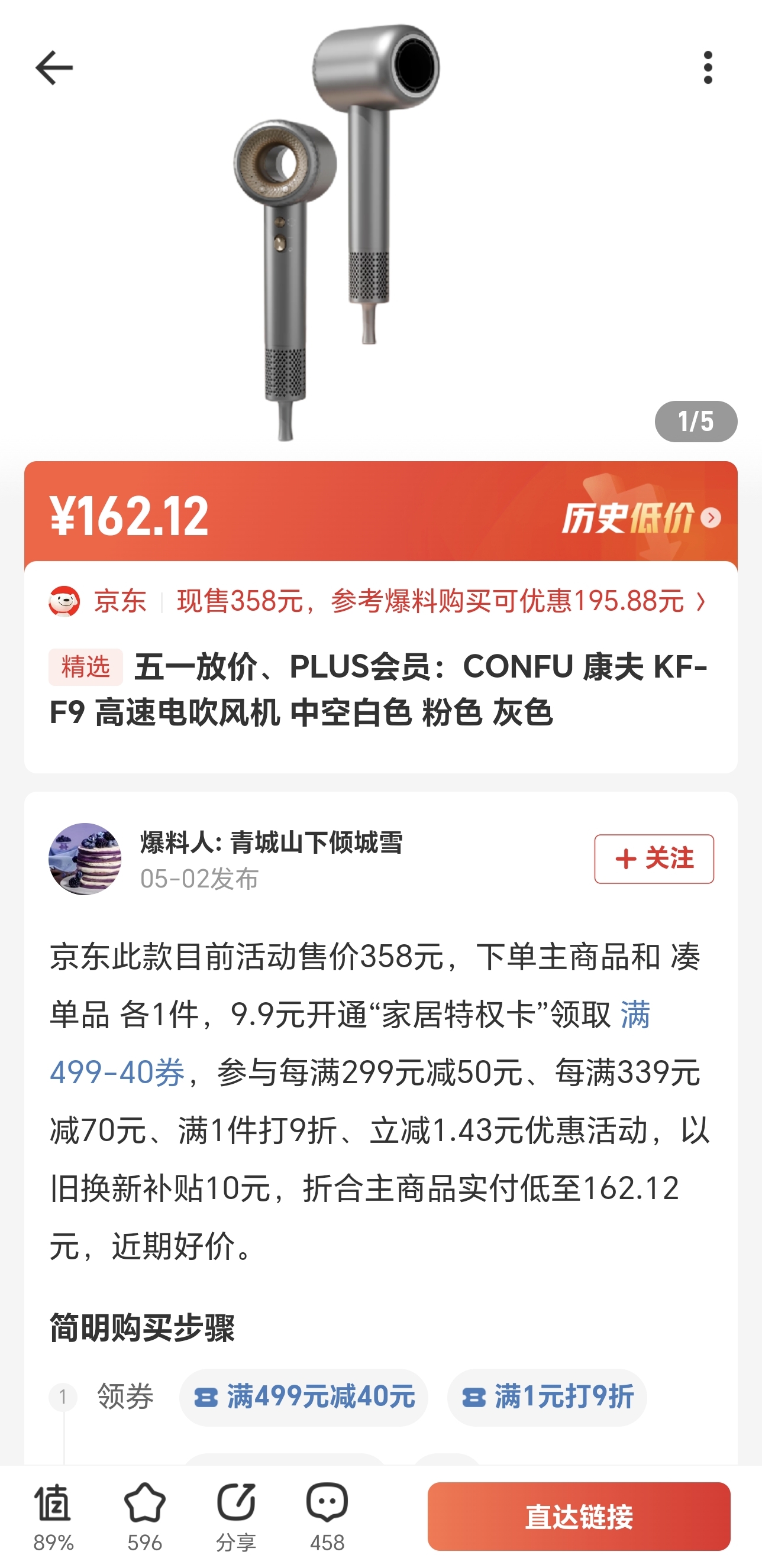This screenshot has height=1568, width=762.
Task: Follow 青城山下倾城雪 with the 关注 button
Action: 654,858
